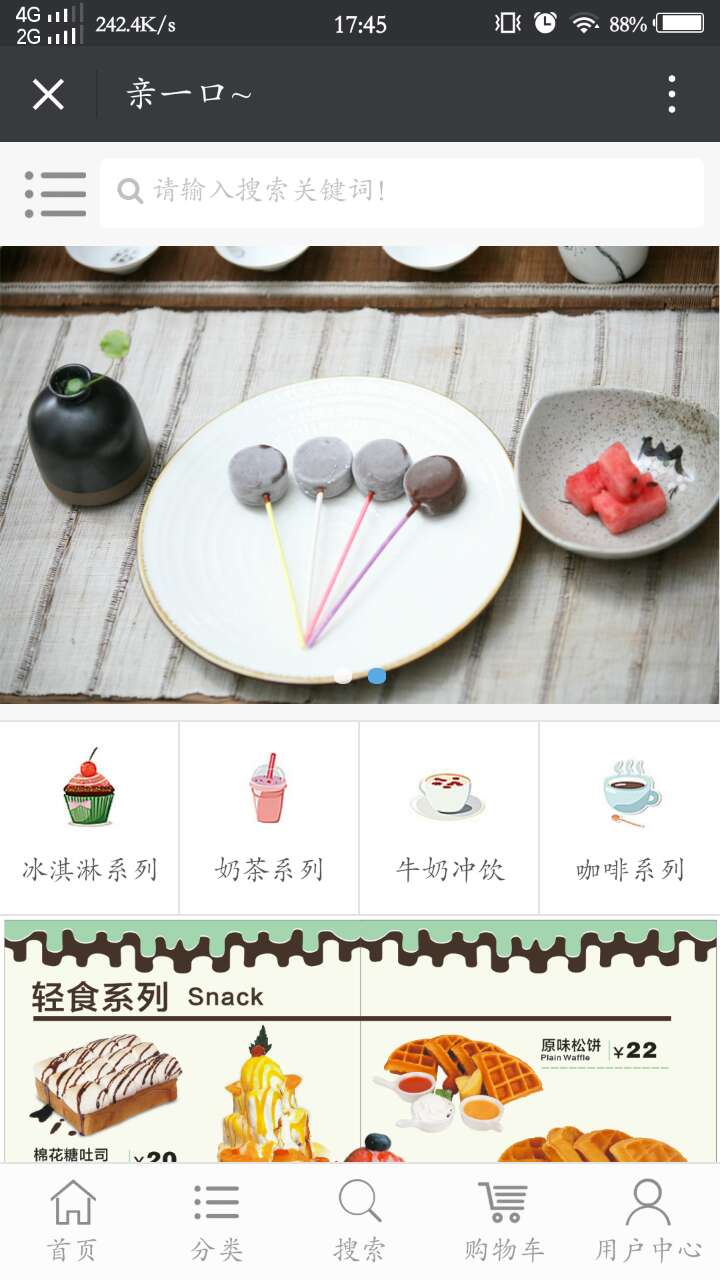Open 牛奶冲饮 category

coord(449,817)
